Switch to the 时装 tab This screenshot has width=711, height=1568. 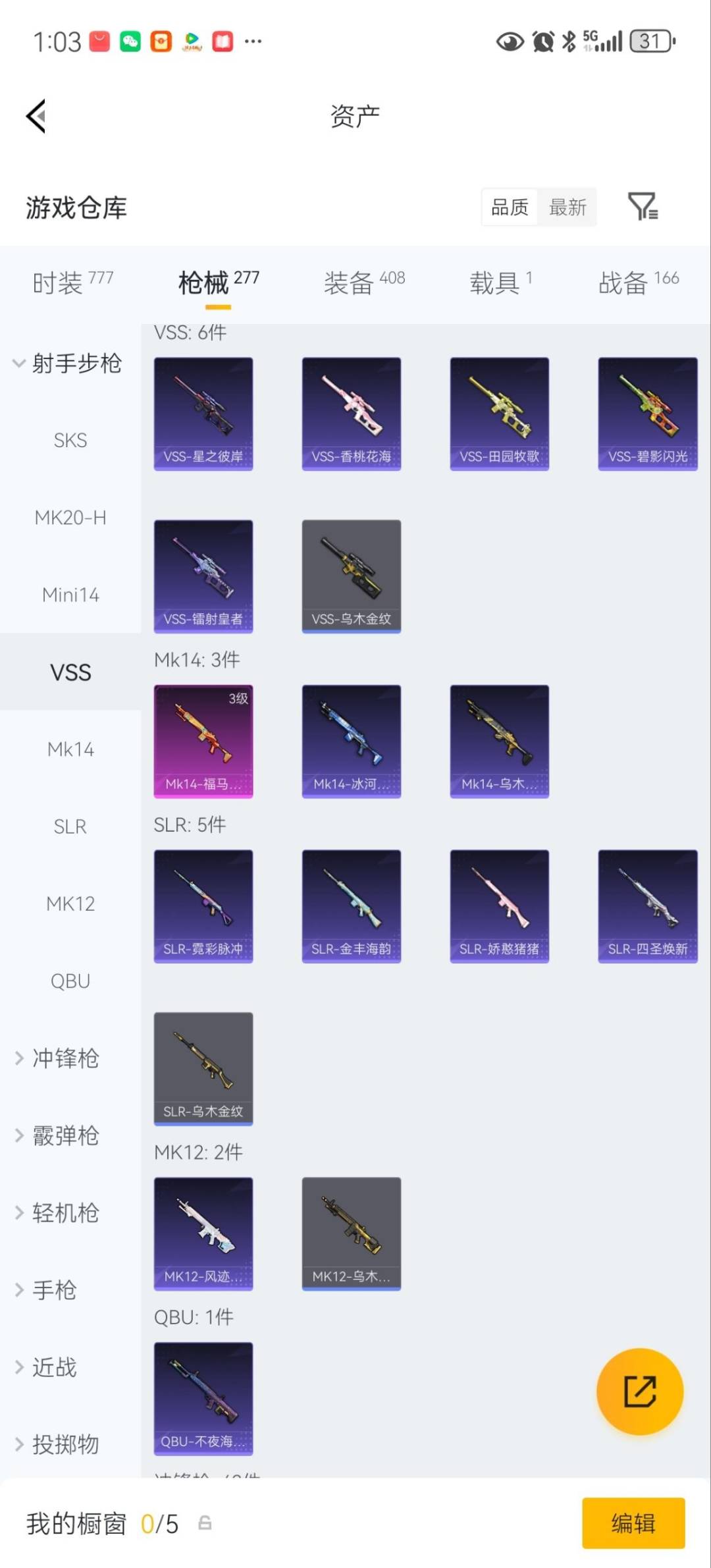click(x=72, y=283)
